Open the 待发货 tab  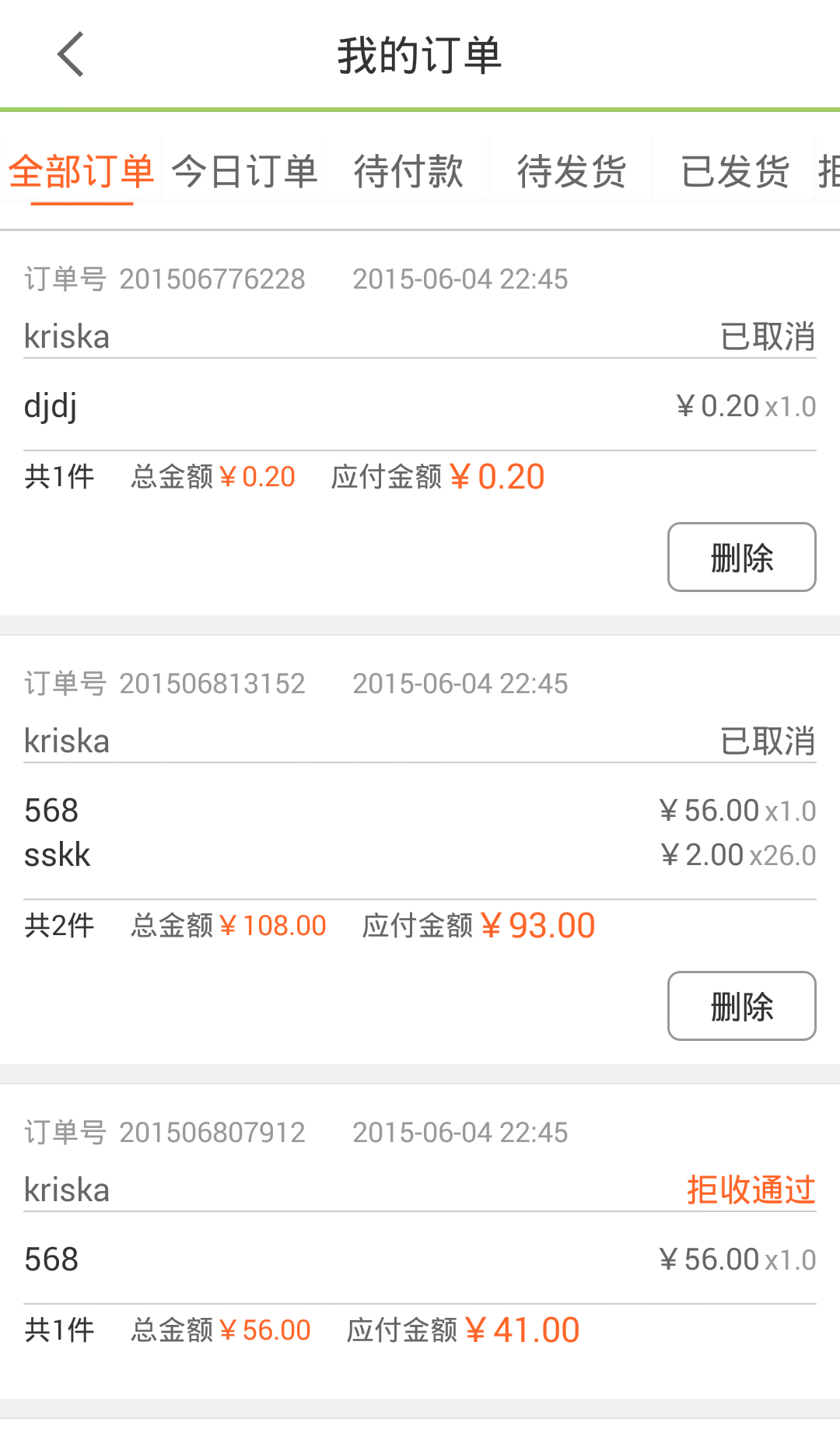point(572,171)
